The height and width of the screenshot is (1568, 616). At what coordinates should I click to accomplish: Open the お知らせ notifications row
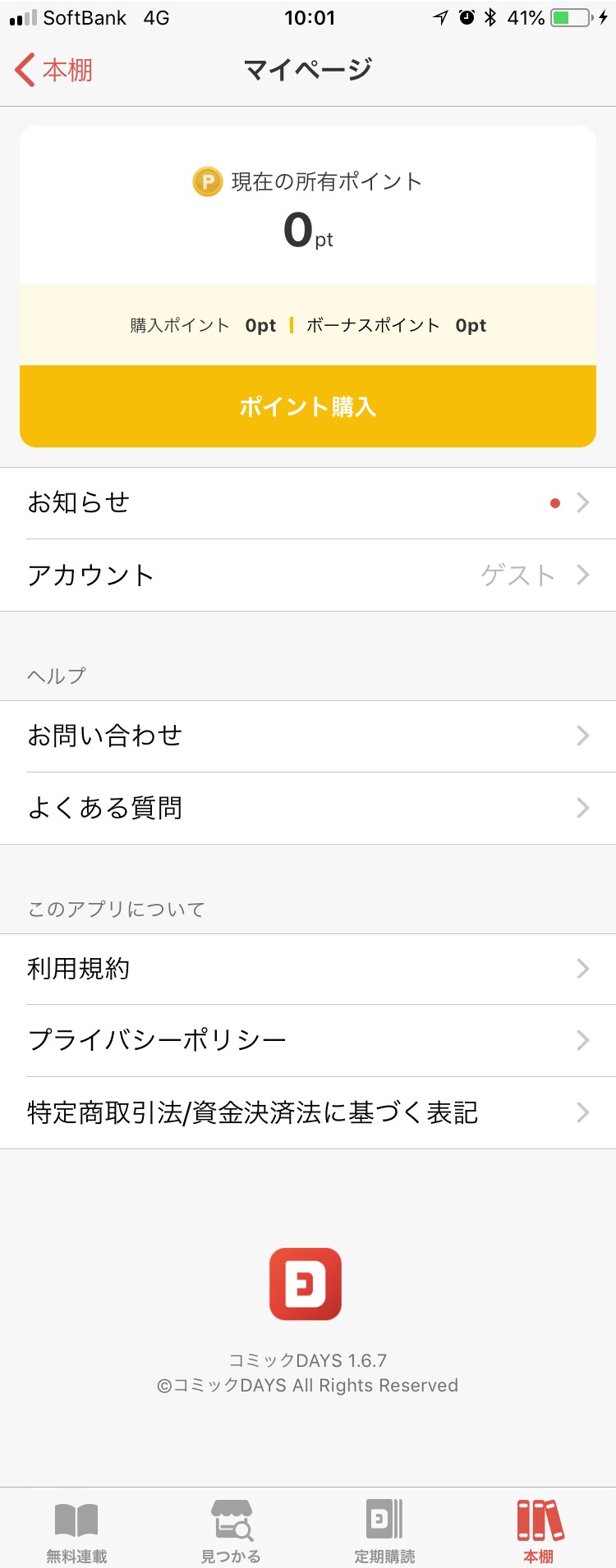(x=308, y=502)
